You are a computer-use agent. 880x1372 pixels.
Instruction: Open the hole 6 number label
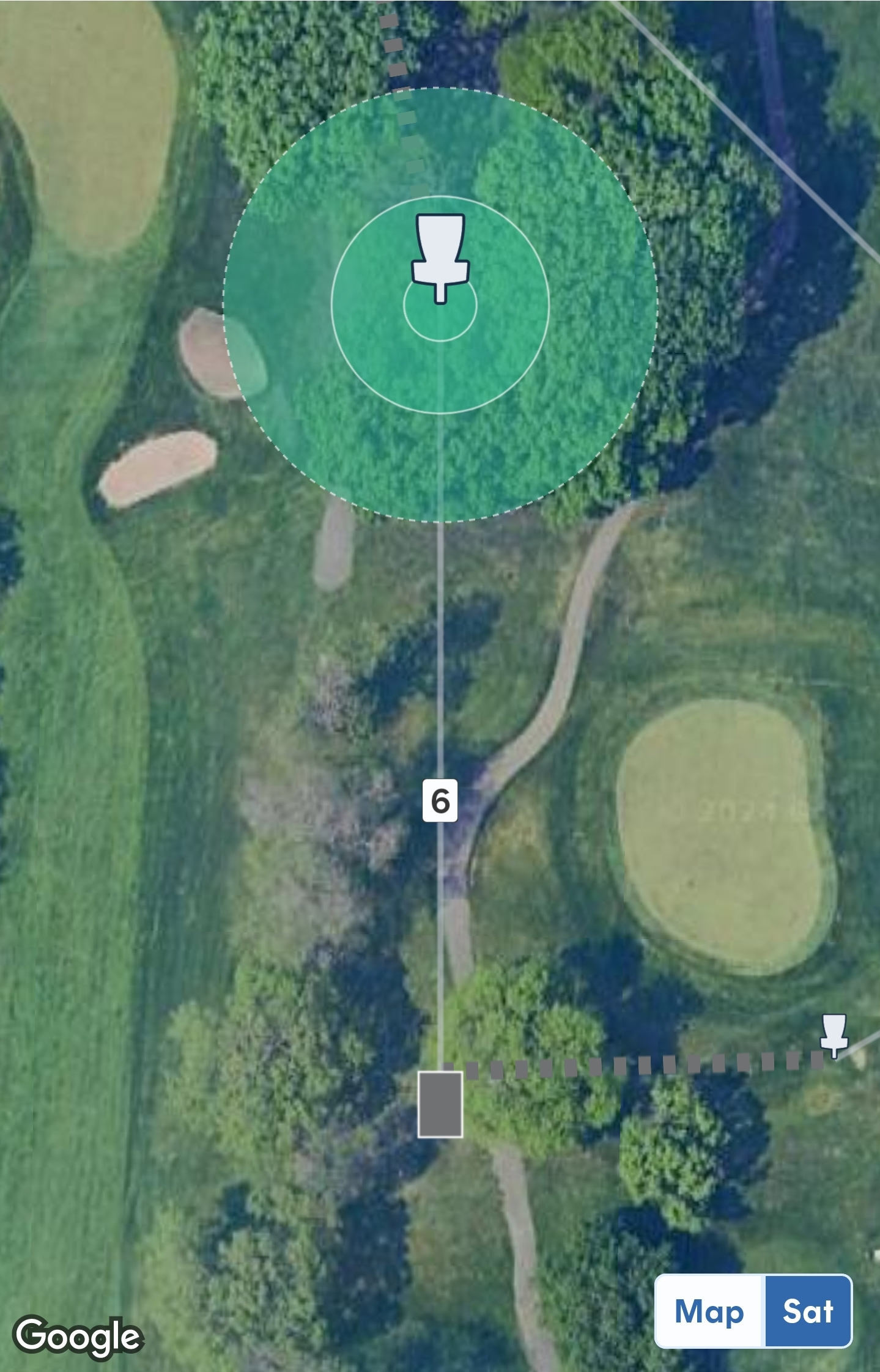tap(440, 800)
